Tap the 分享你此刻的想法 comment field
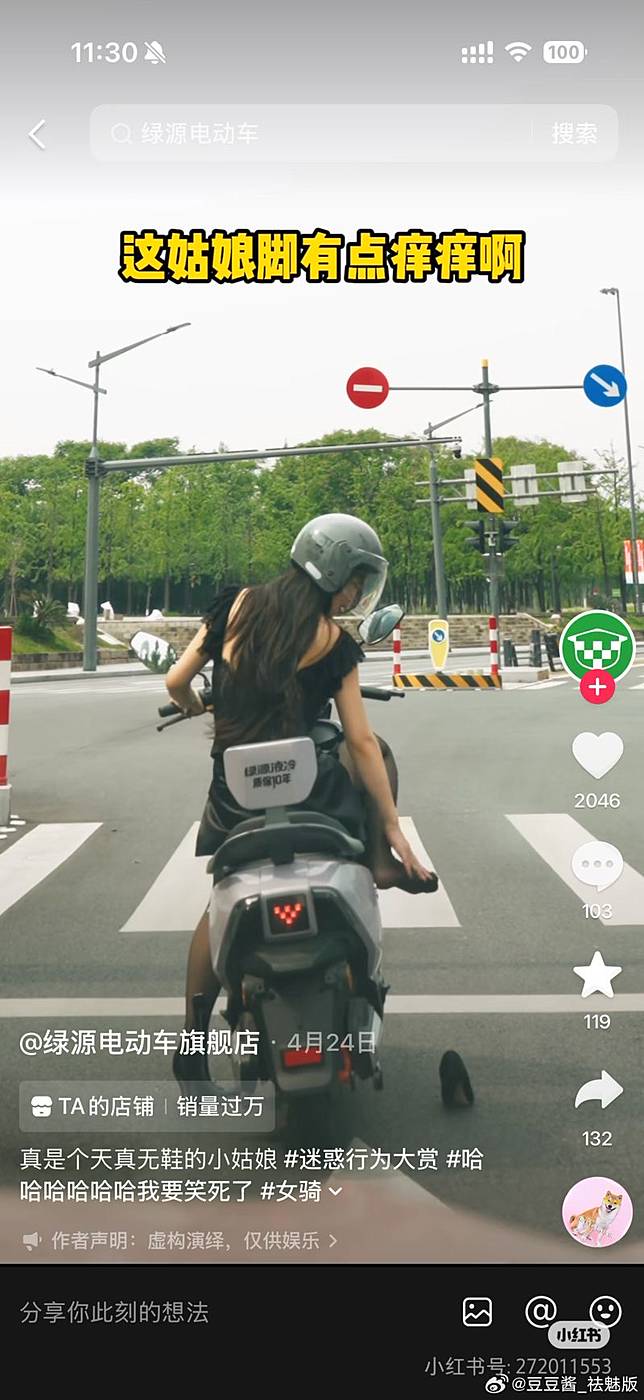This screenshot has width=644, height=1400. coord(115,1312)
